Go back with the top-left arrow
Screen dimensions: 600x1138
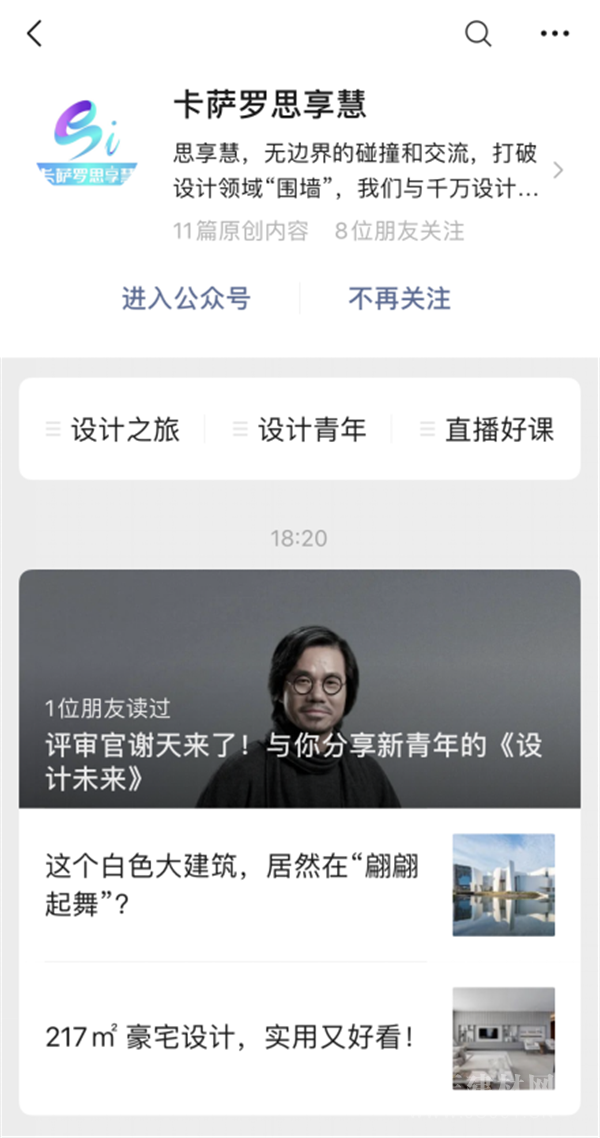(35, 34)
